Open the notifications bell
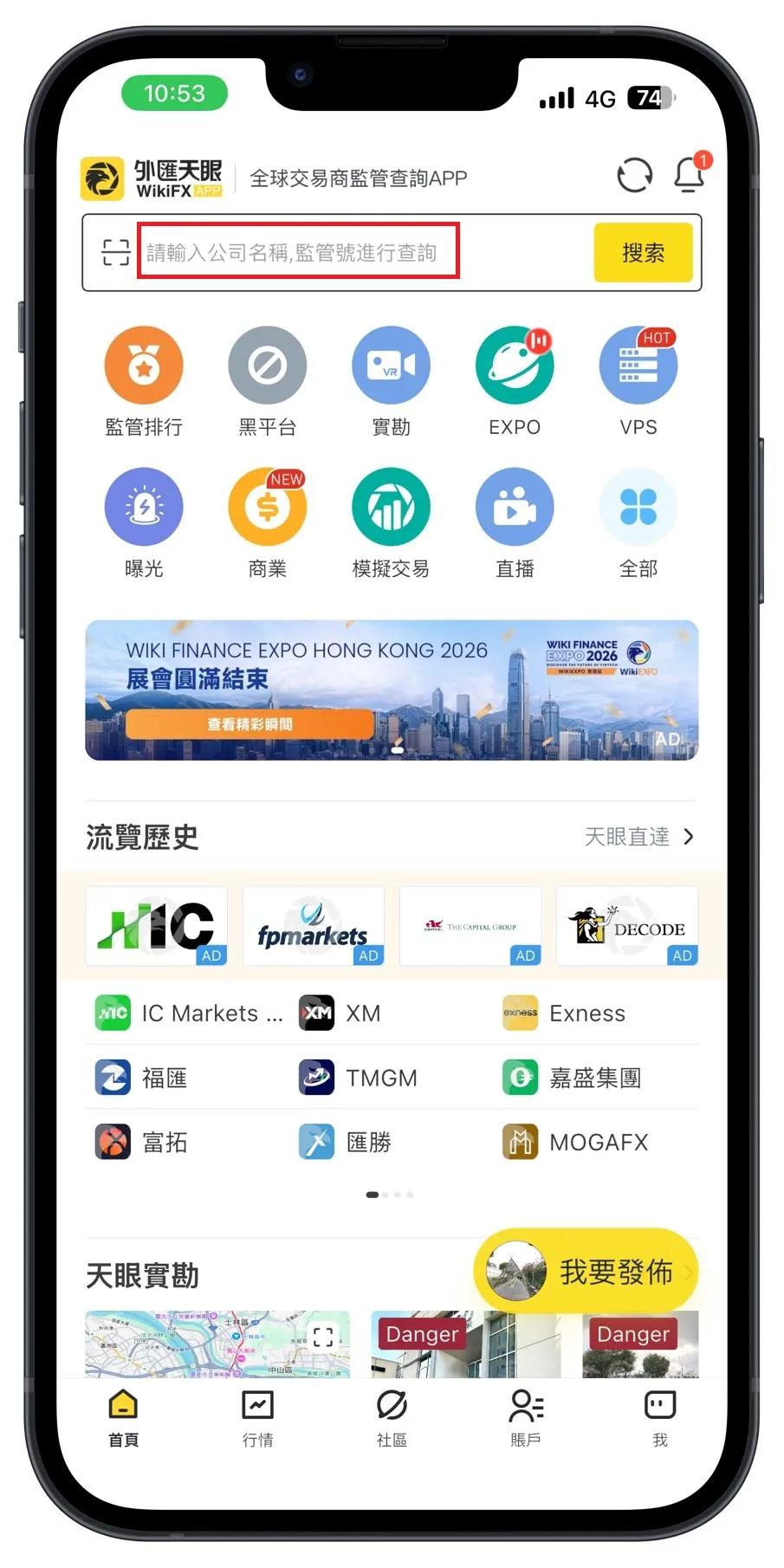 [x=690, y=174]
